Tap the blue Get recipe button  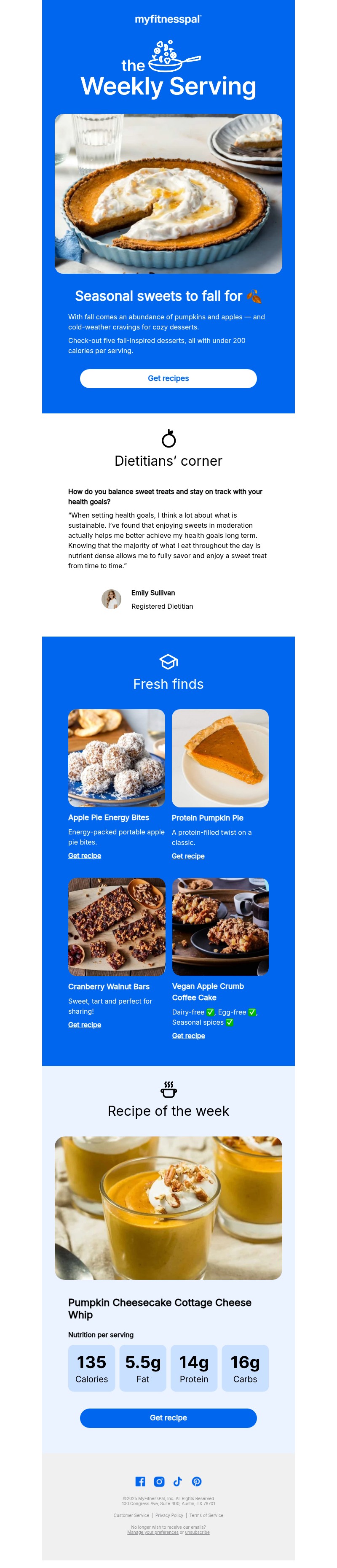point(168,1418)
